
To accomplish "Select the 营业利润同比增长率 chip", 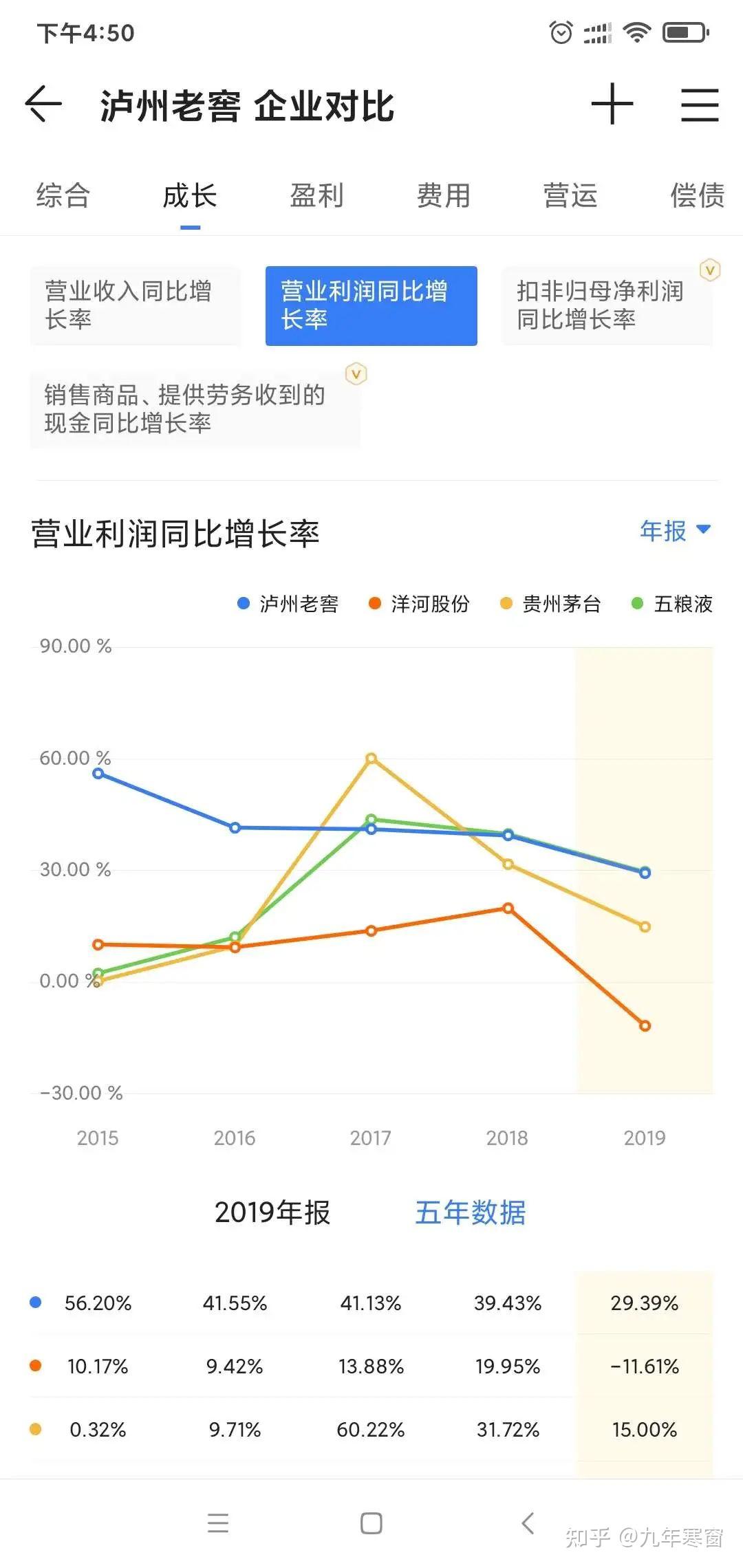I will click(371, 305).
